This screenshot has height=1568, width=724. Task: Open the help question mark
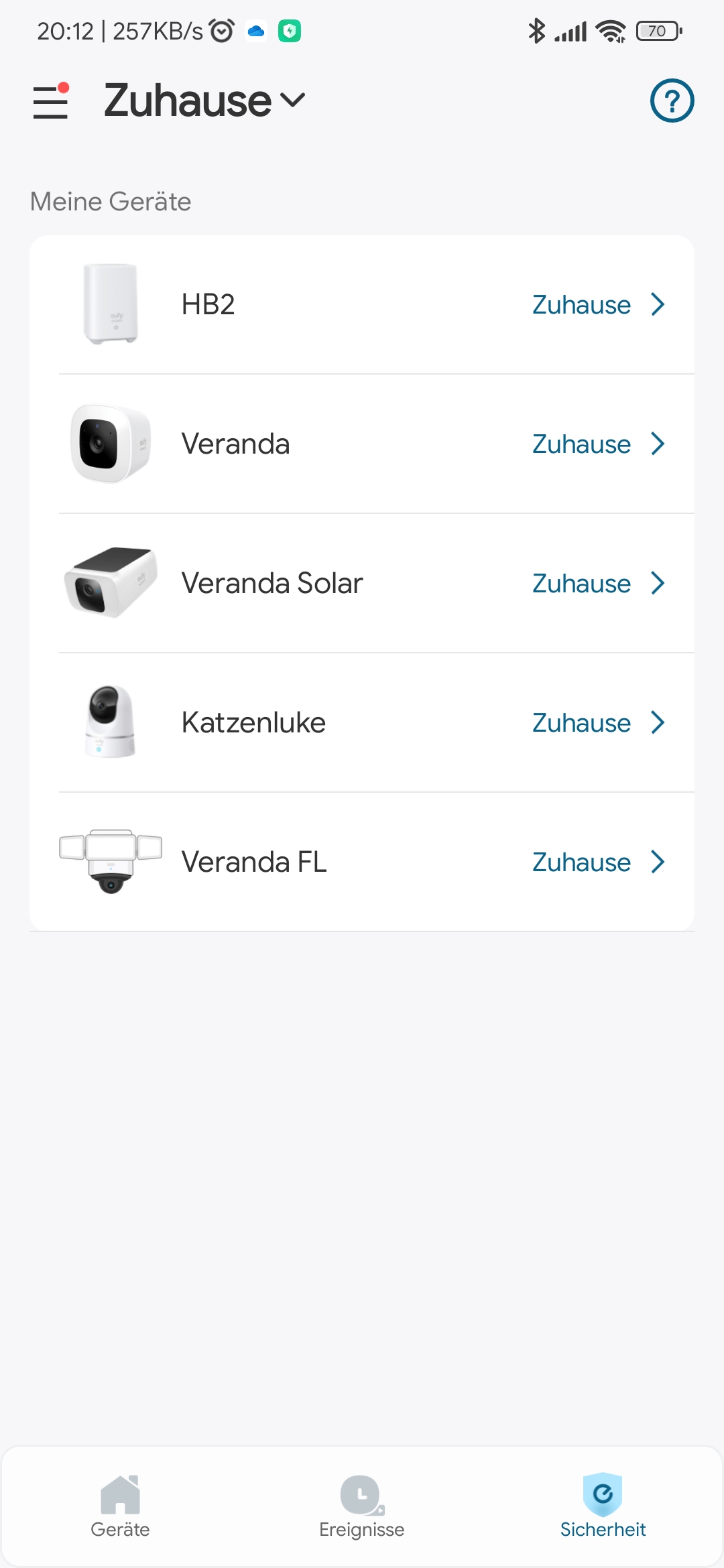pos(672,101)
